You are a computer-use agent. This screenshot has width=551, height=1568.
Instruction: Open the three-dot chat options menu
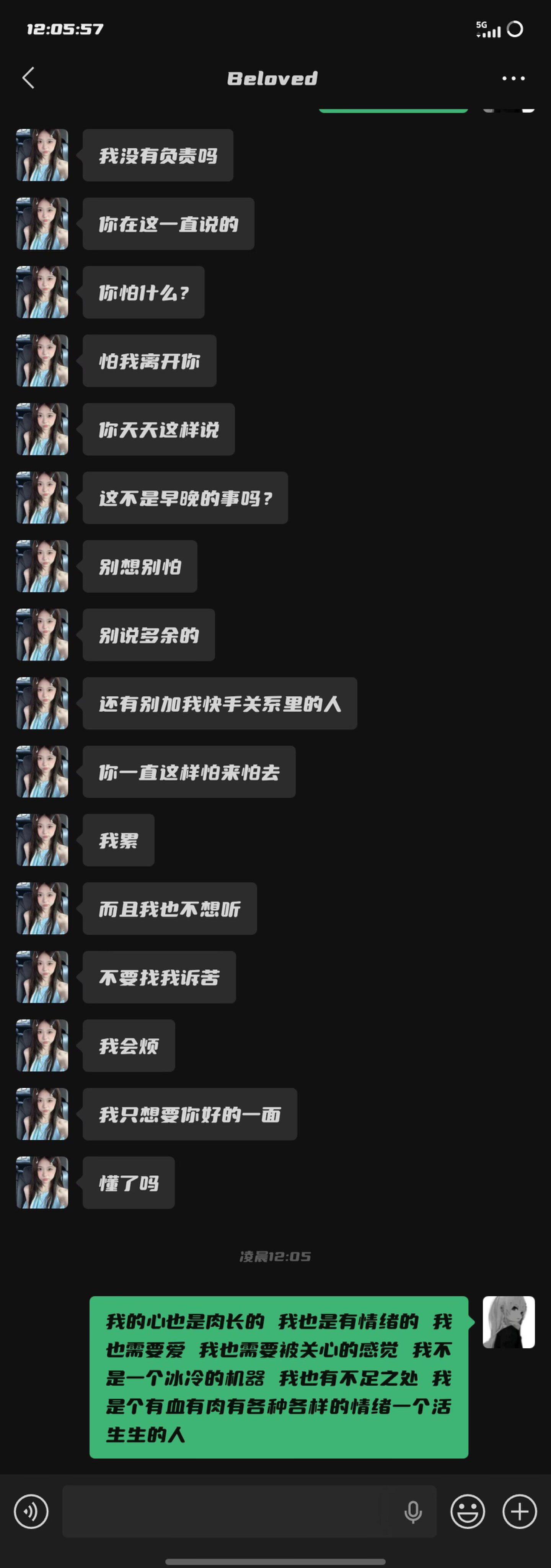513,78
